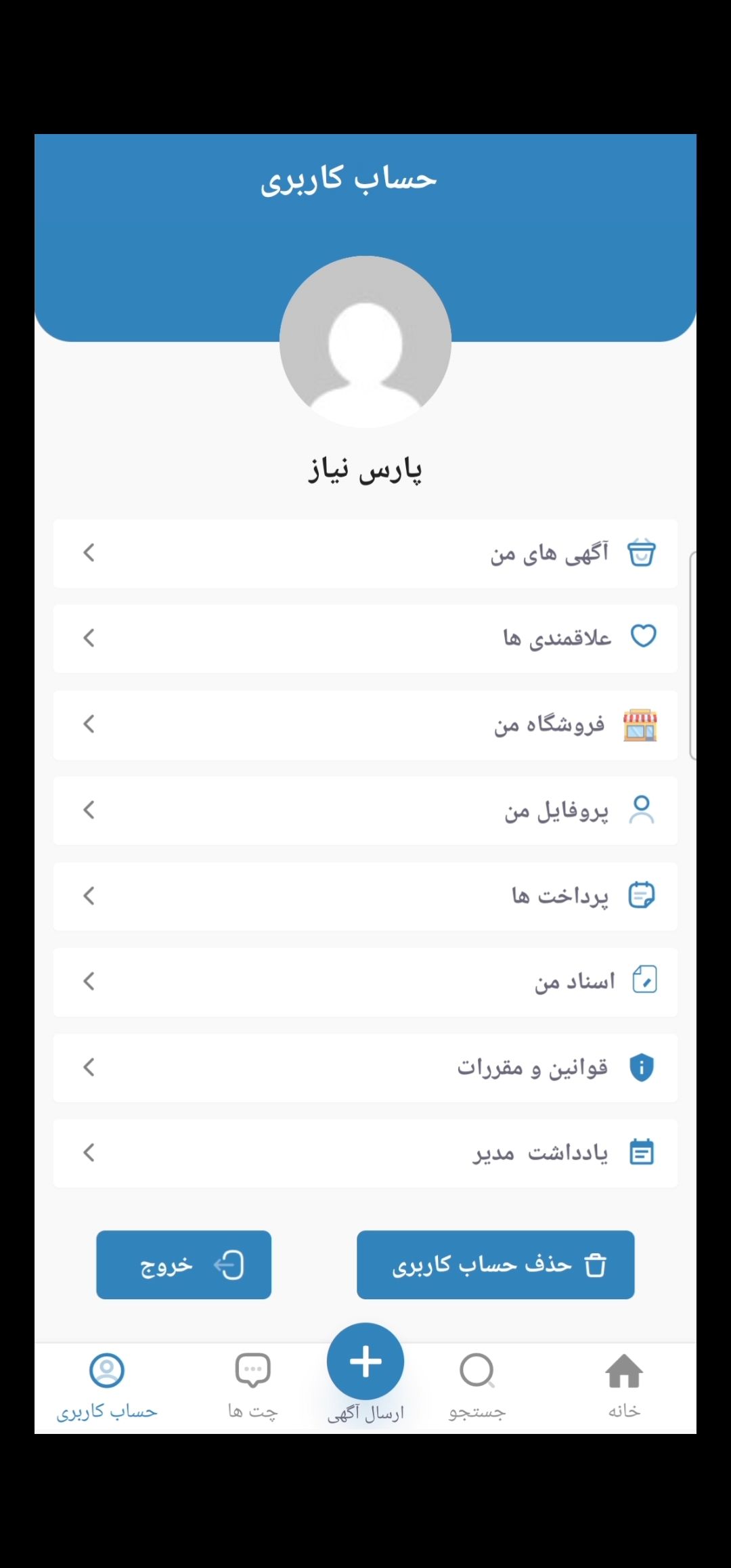The height and width of the screenshot is (1568, 731).
Task: Tap the plus button to post an ad
Action: pos(365,1362)
